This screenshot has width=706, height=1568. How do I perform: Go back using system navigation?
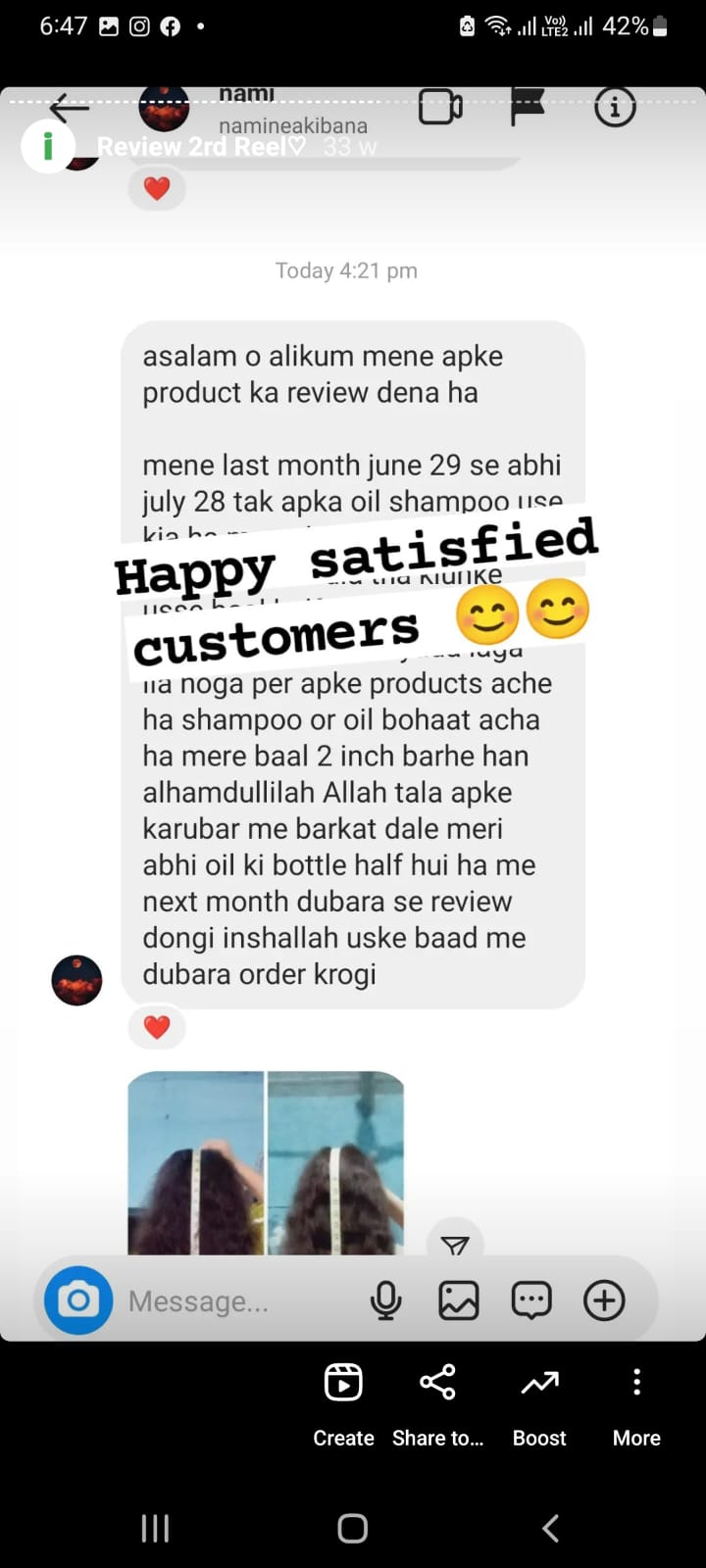point(550,1528)
